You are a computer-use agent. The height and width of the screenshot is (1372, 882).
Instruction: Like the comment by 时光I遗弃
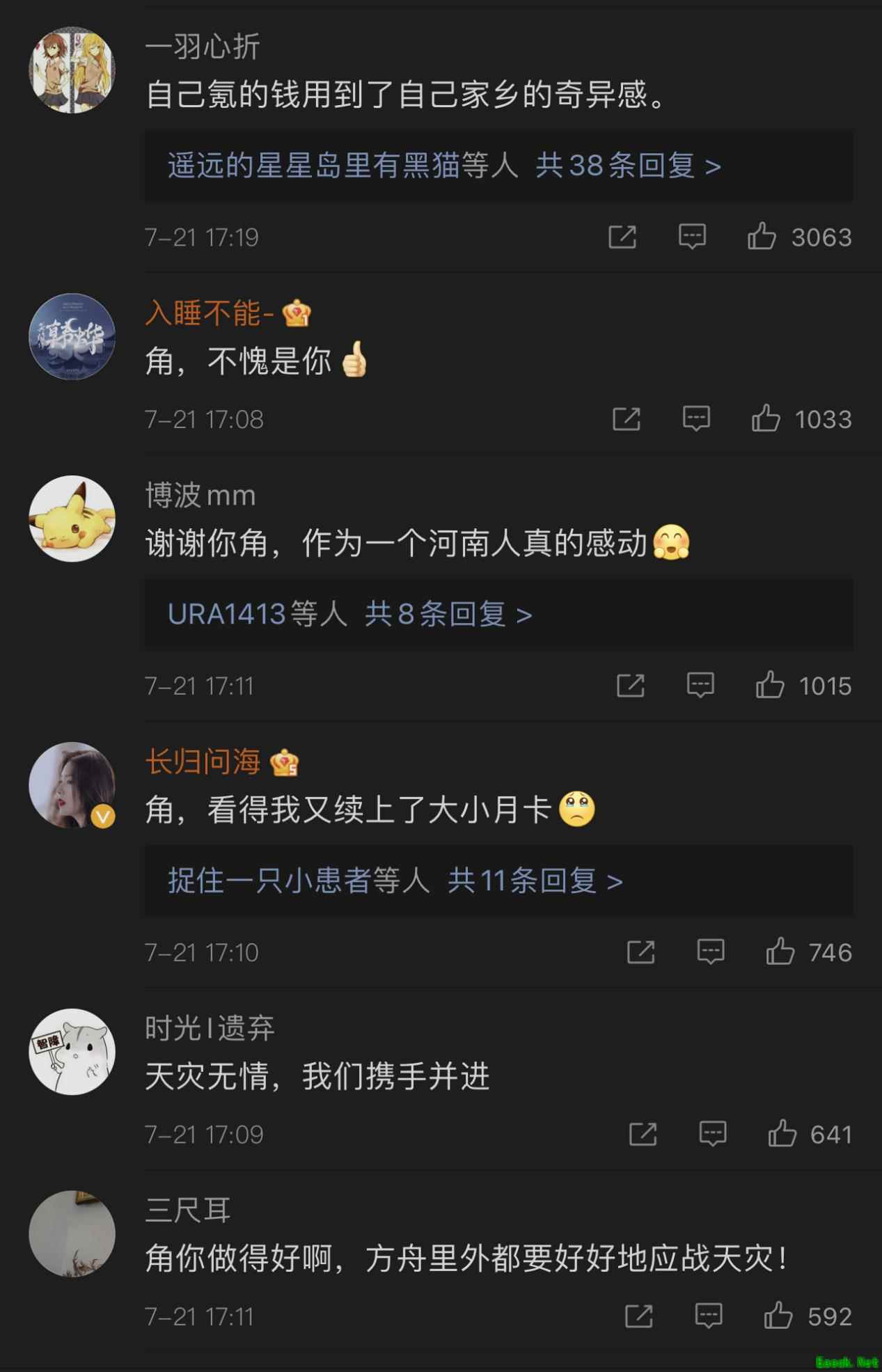(x=782, y=1134)
